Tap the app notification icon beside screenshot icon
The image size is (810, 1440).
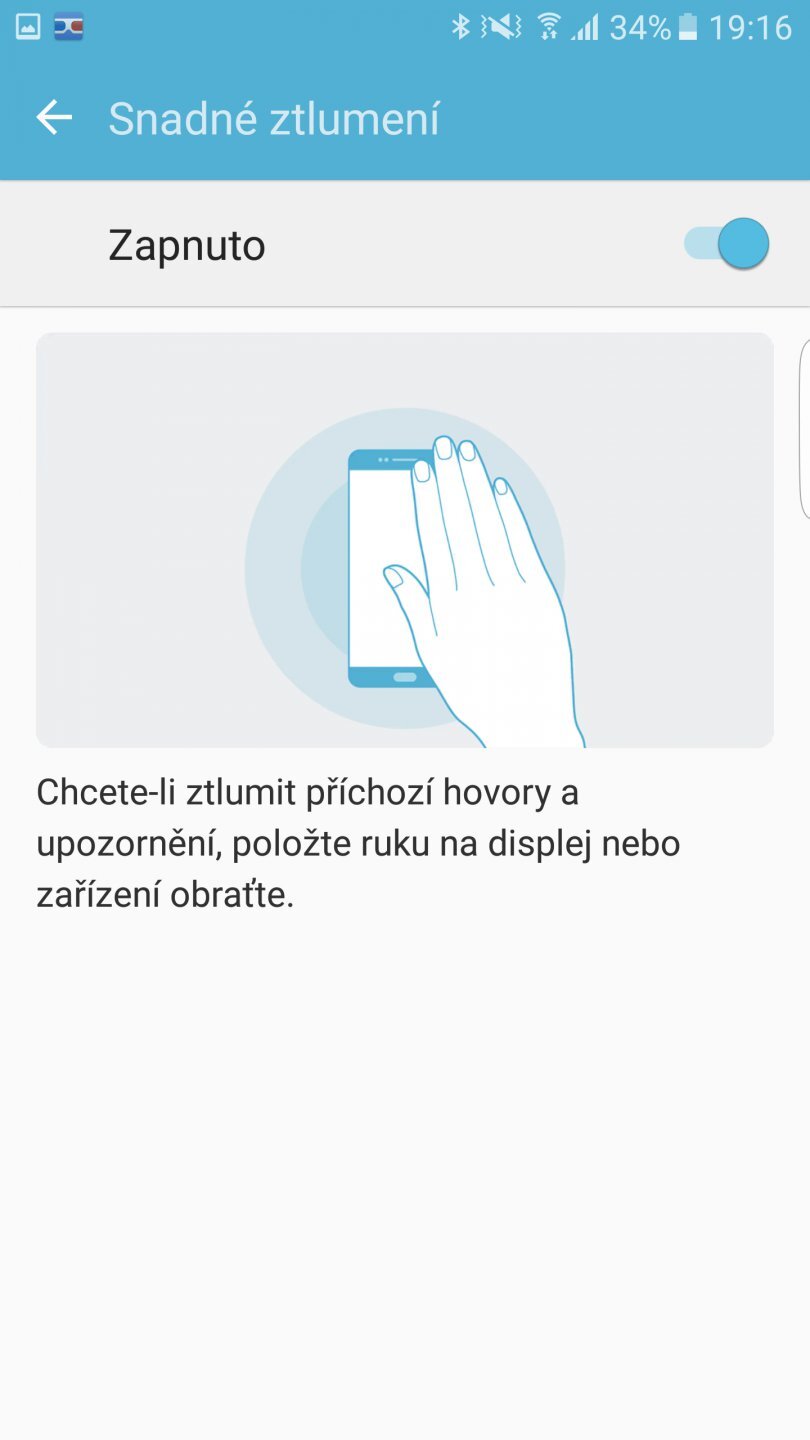coord(66,26)
